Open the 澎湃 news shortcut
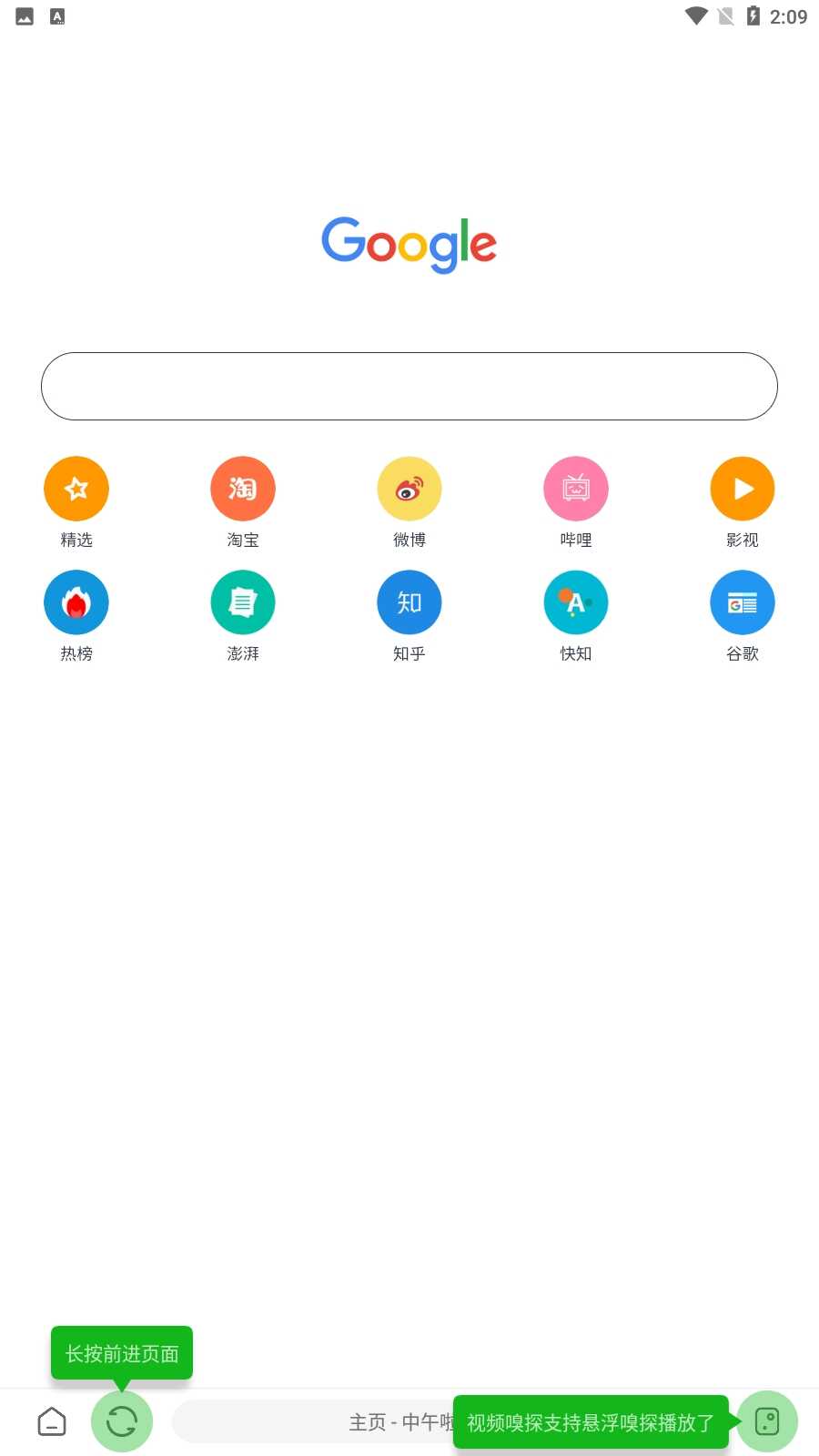Screen dimensions: 819x1456 243,602
